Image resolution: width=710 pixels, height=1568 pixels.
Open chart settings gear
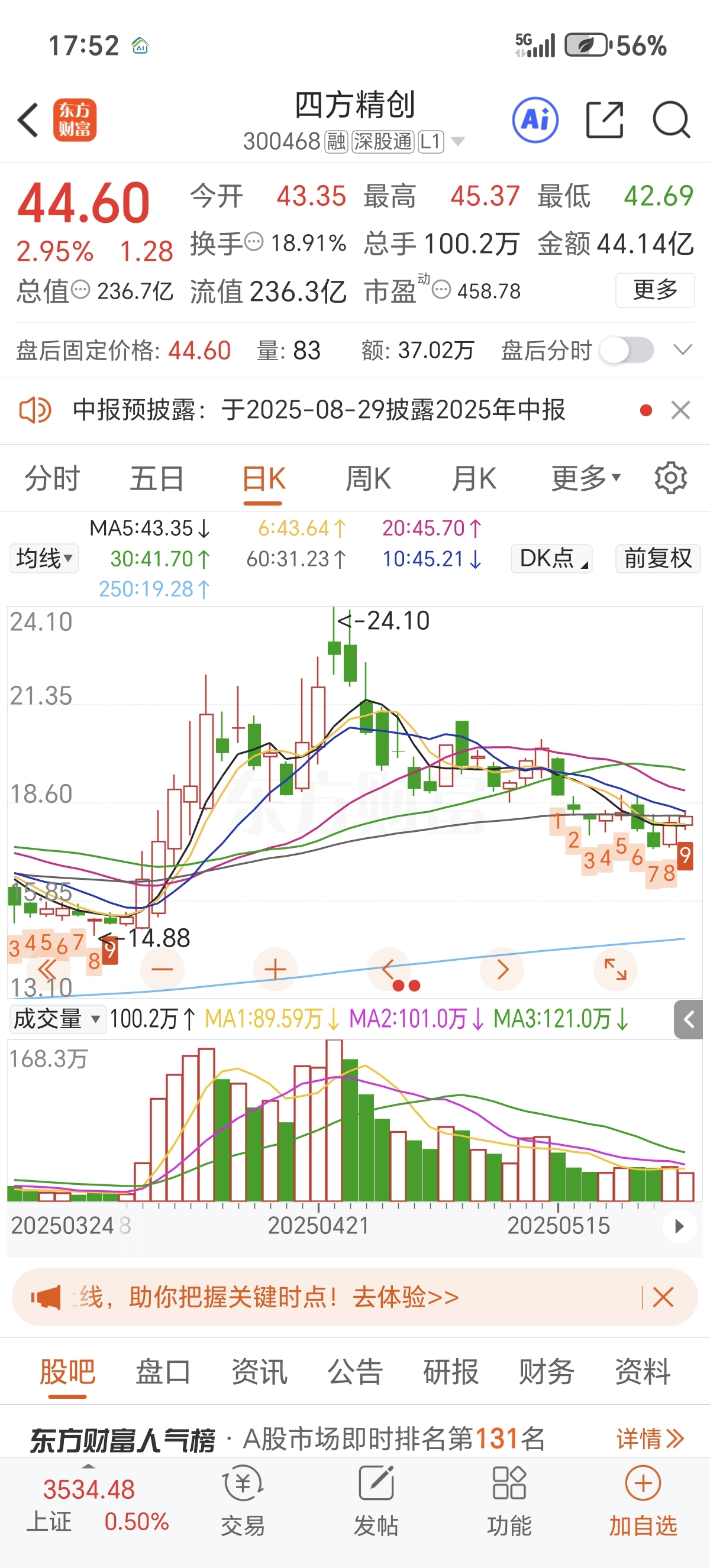[x=670, y=478]
